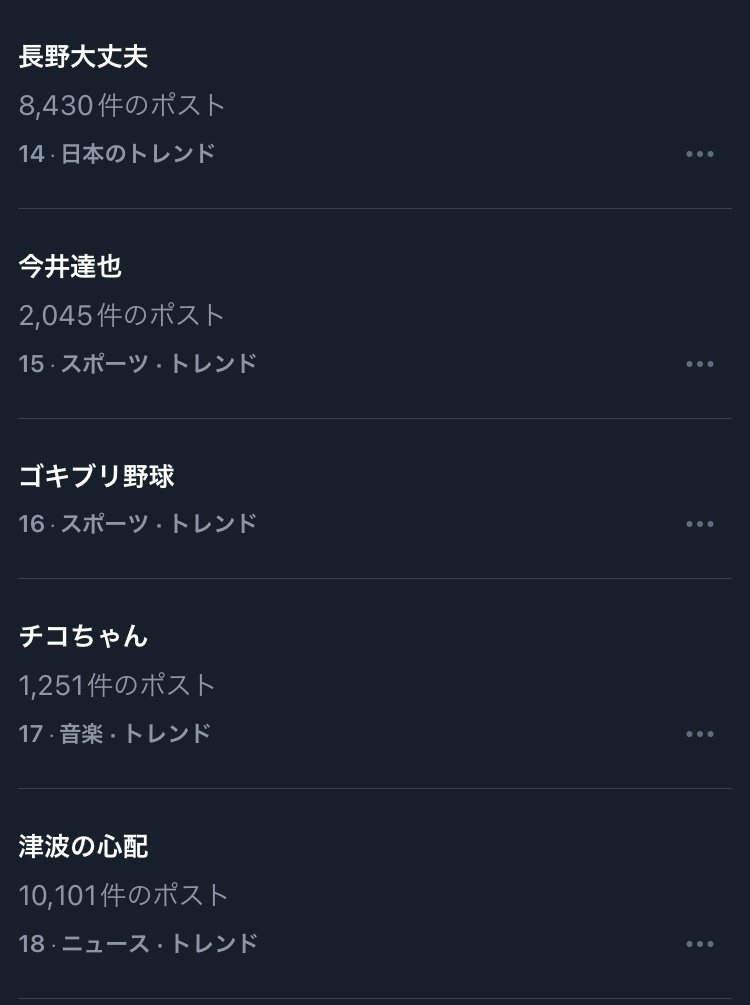The height and width of the screenshot is (1005, 750).
Task: Open the チコちゃん trending topic
Action: click(83, 637)
